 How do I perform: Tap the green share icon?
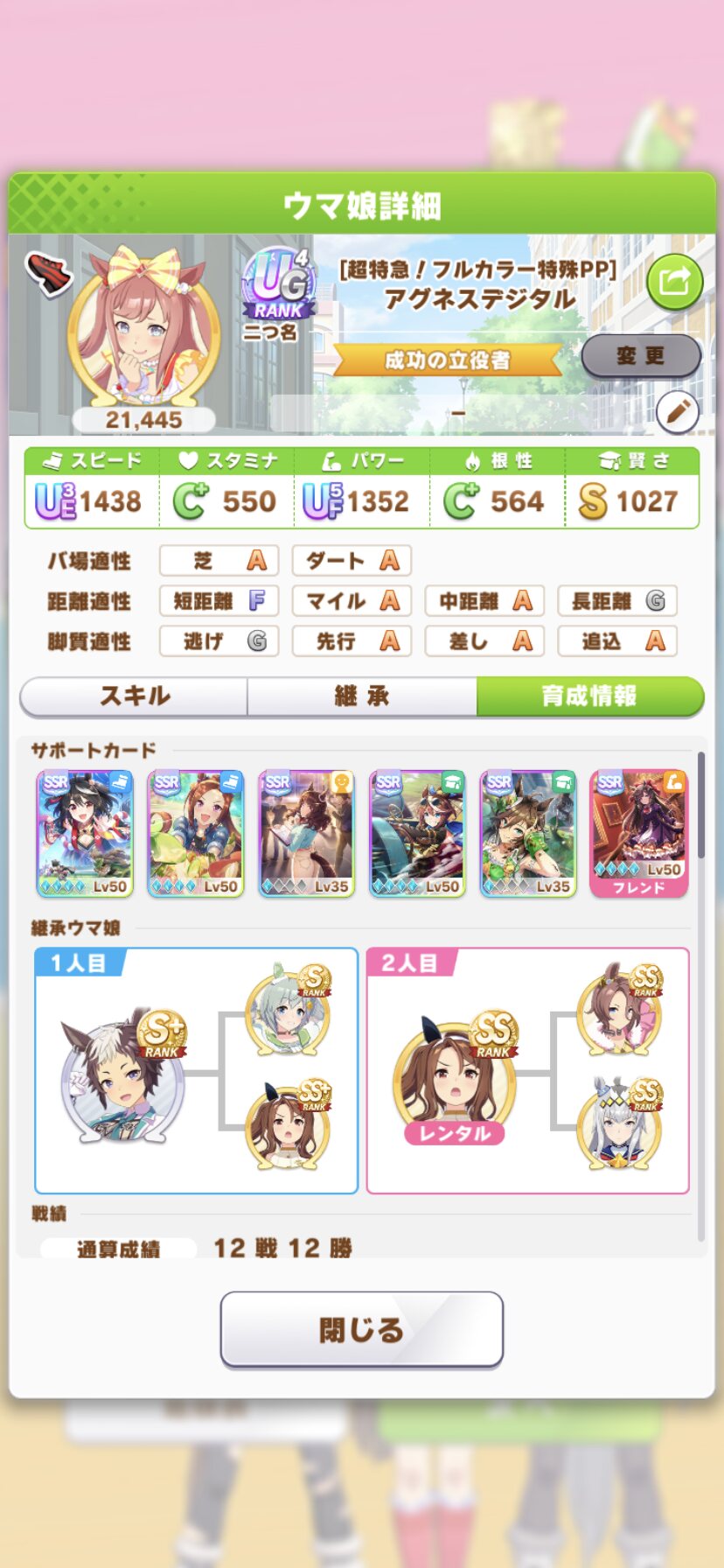[674, 282]
